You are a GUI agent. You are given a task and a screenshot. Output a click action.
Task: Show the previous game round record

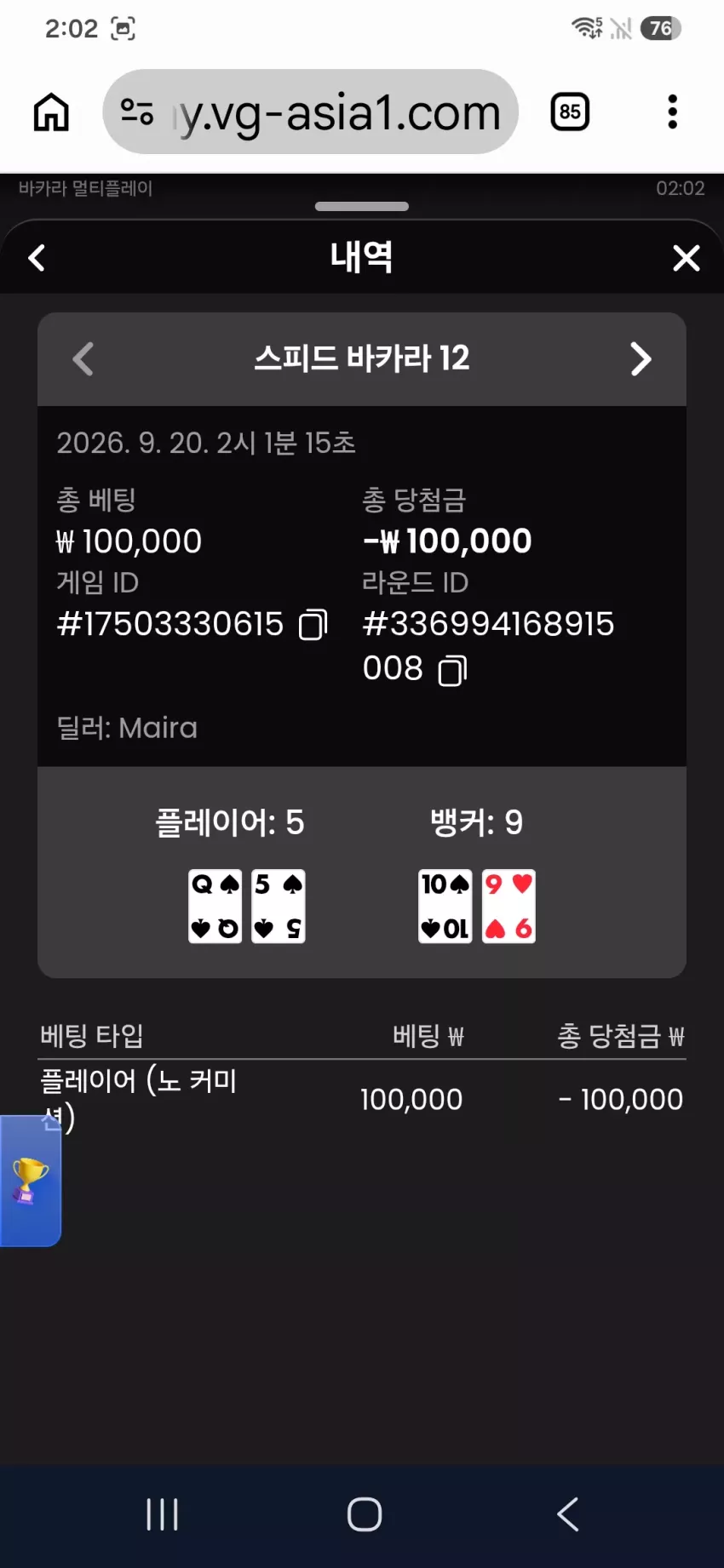[x=83, y=359]
